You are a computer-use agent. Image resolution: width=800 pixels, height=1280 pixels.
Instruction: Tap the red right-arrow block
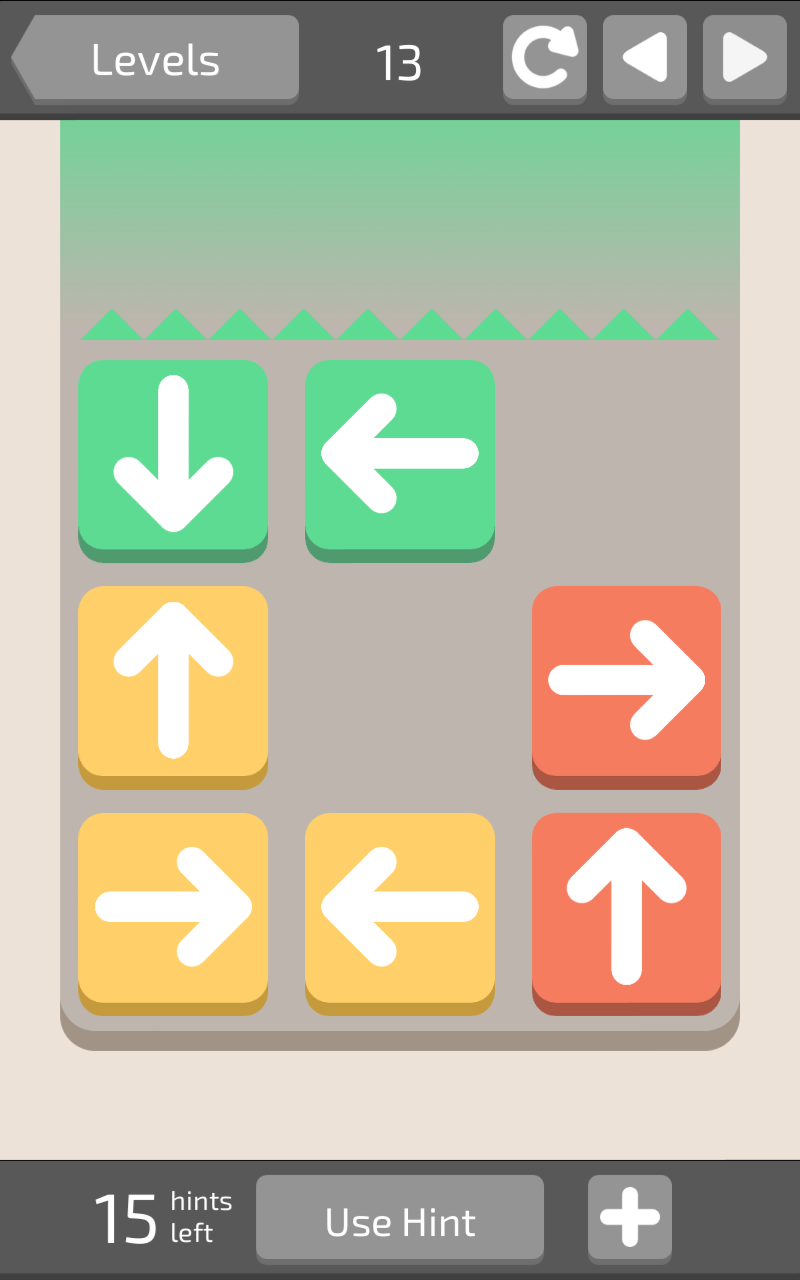627,687
